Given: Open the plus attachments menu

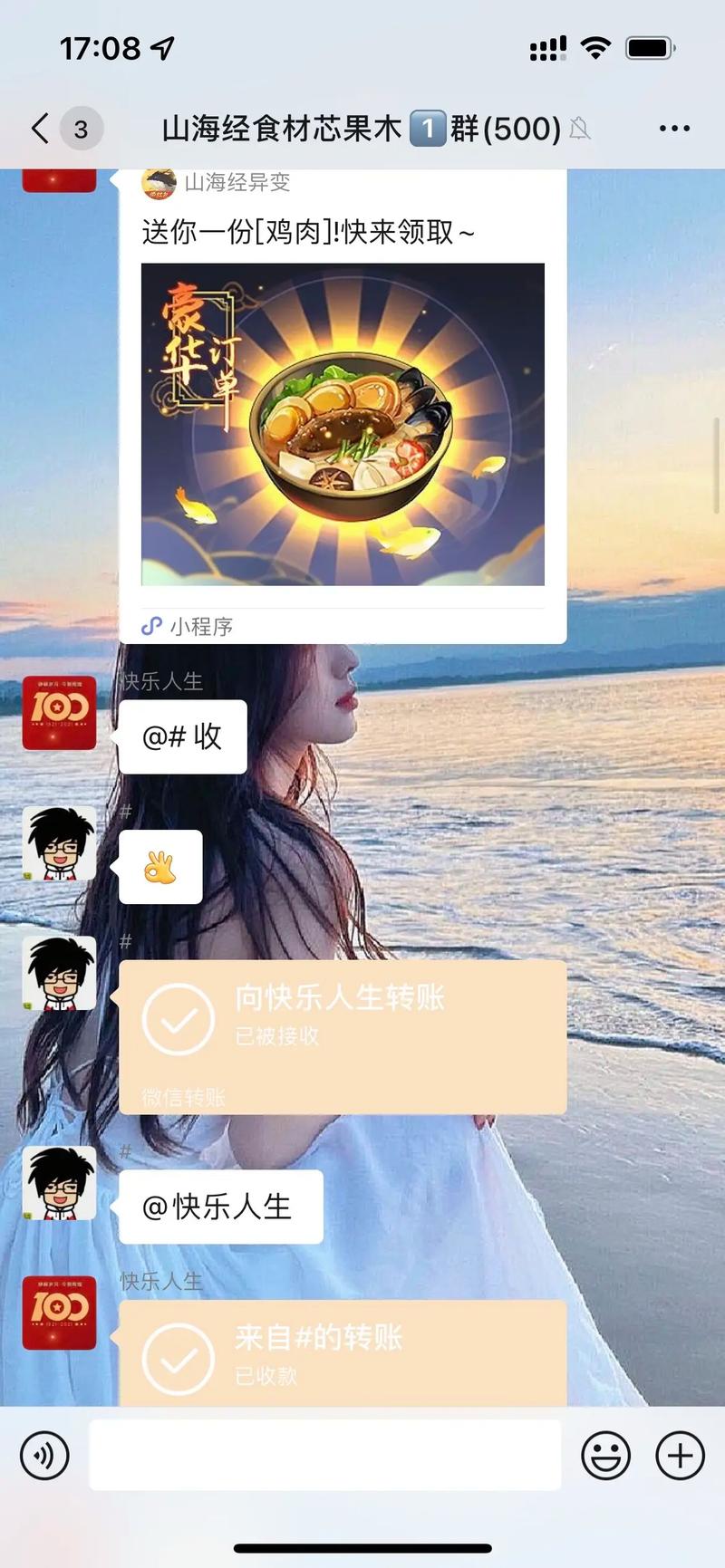Looking at the screenshot, I should [680, 1456].
